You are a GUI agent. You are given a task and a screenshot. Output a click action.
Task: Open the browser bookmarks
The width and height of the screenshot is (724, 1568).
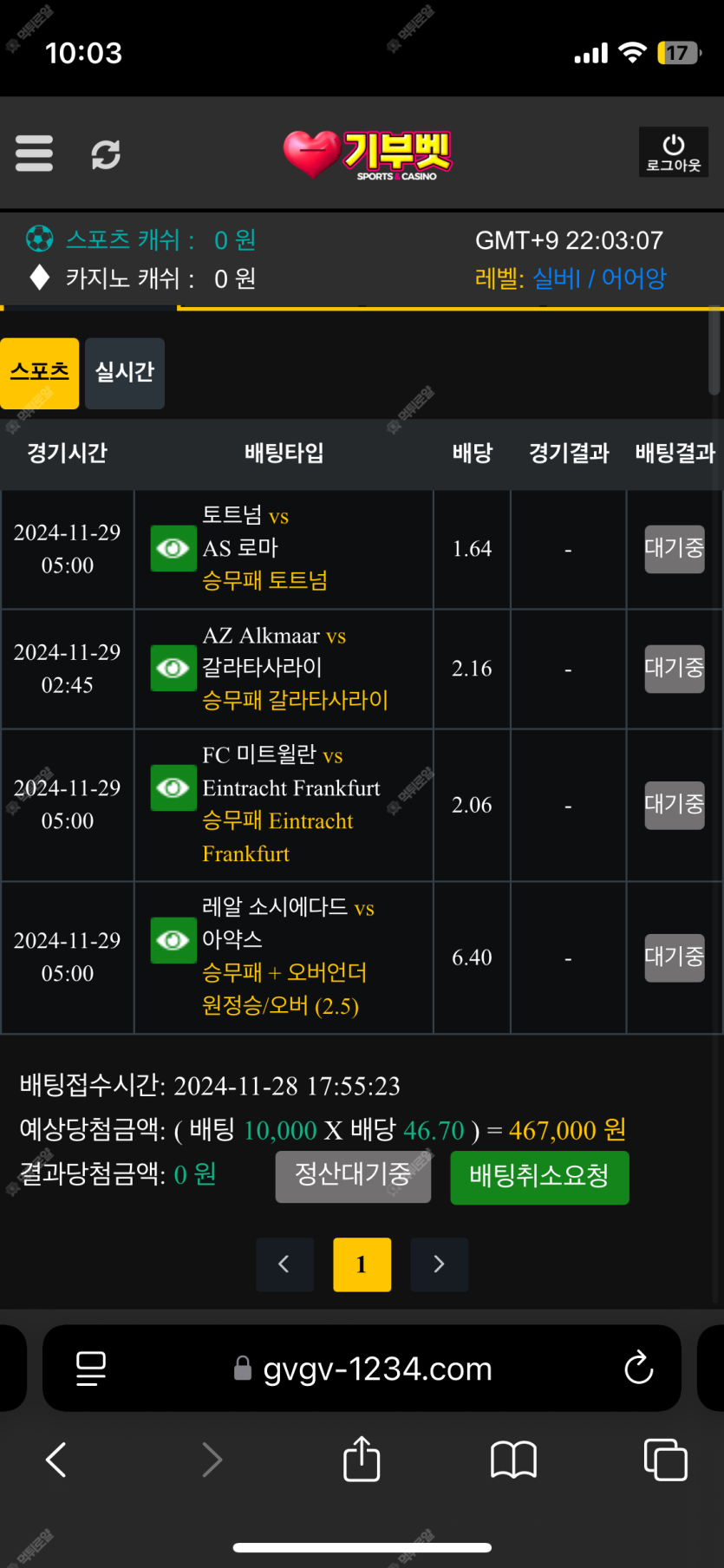[513, 1459]
